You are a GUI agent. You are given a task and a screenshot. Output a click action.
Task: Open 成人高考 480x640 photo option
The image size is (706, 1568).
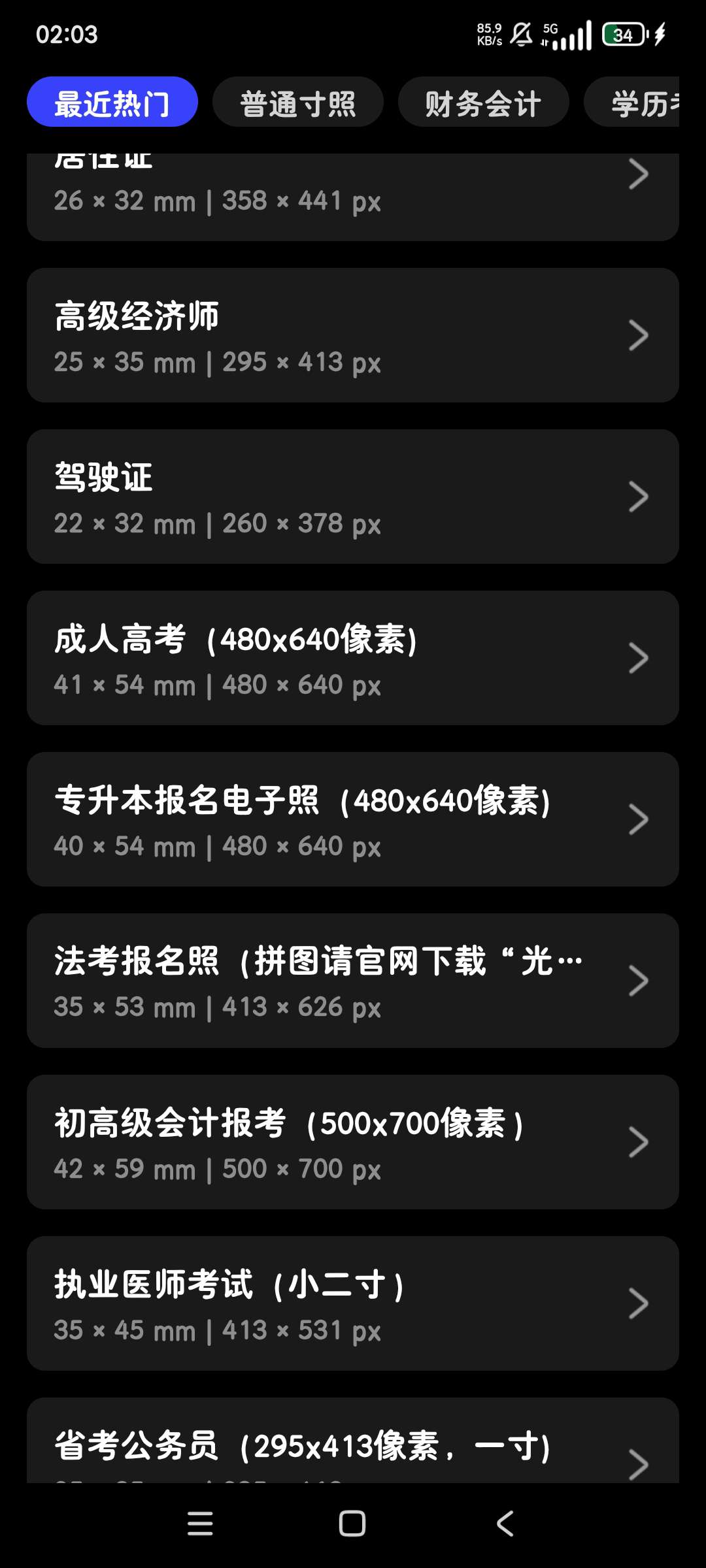point(352,658)
